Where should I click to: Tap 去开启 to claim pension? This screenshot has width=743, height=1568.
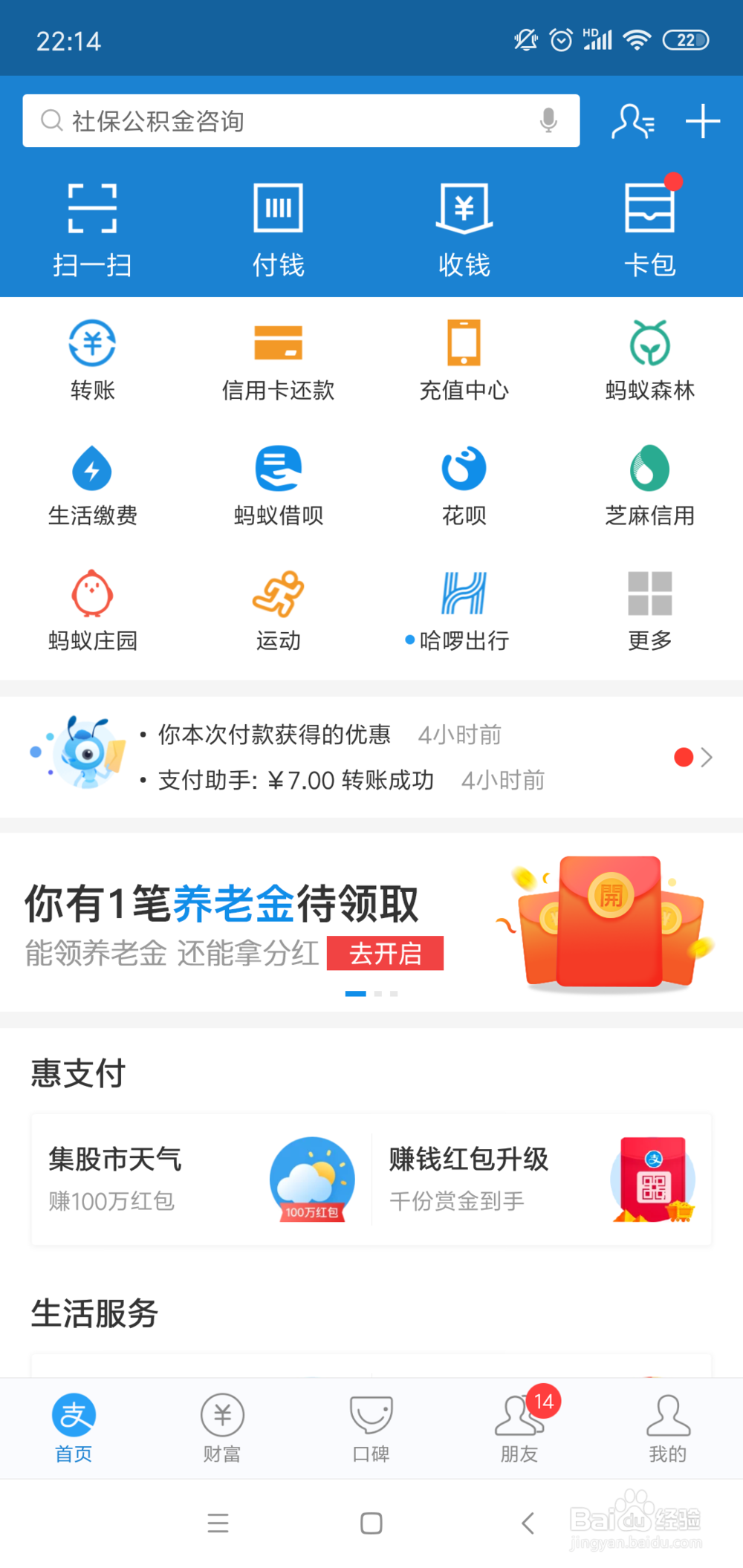[x=385, y=953]
